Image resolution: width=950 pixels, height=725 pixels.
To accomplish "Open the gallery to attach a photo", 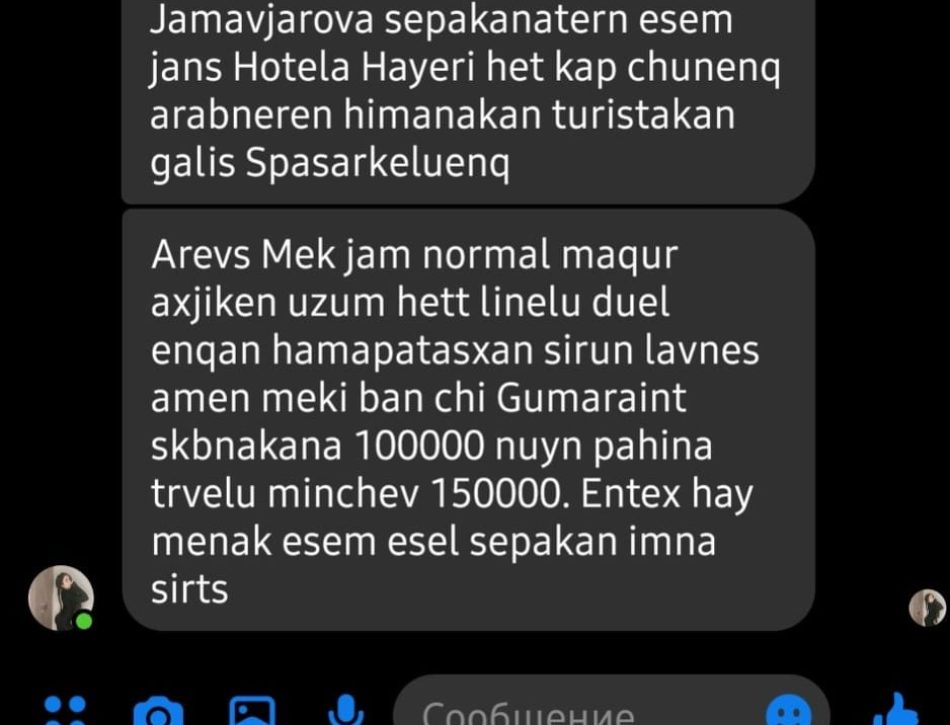I will coord(251,712).
